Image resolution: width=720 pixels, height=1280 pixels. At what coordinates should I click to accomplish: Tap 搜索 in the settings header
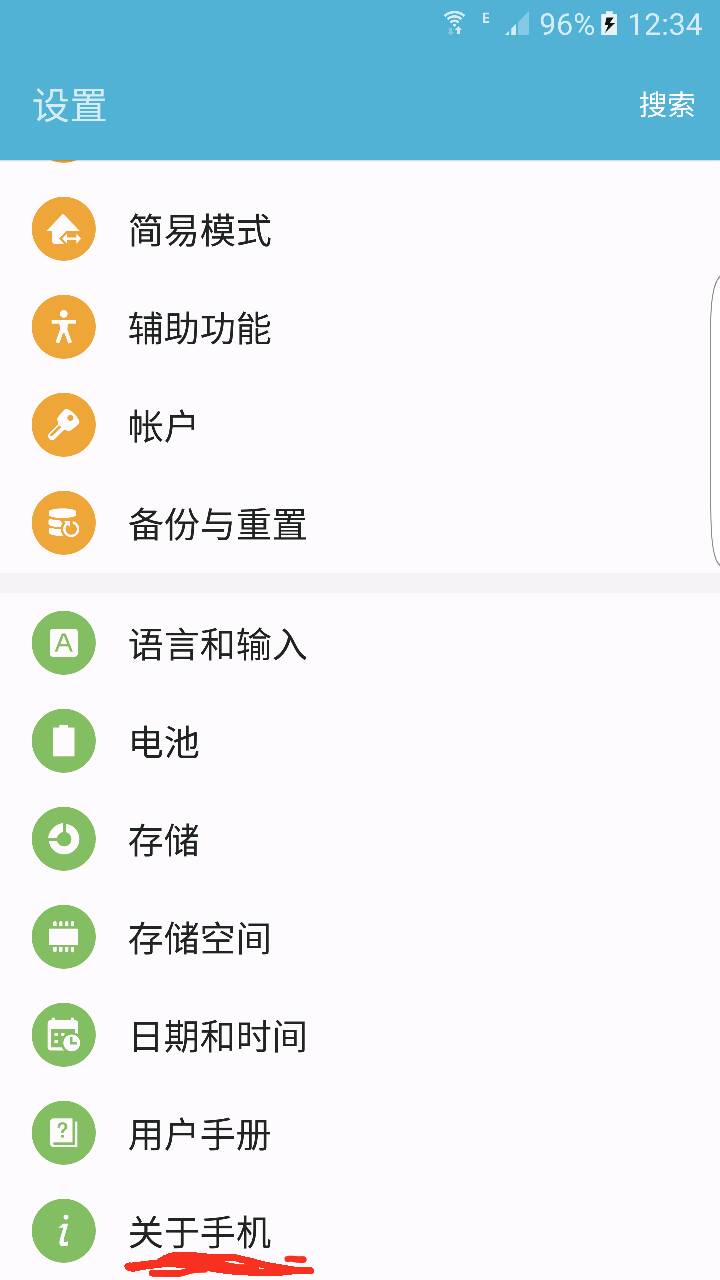tap(667, 105)
